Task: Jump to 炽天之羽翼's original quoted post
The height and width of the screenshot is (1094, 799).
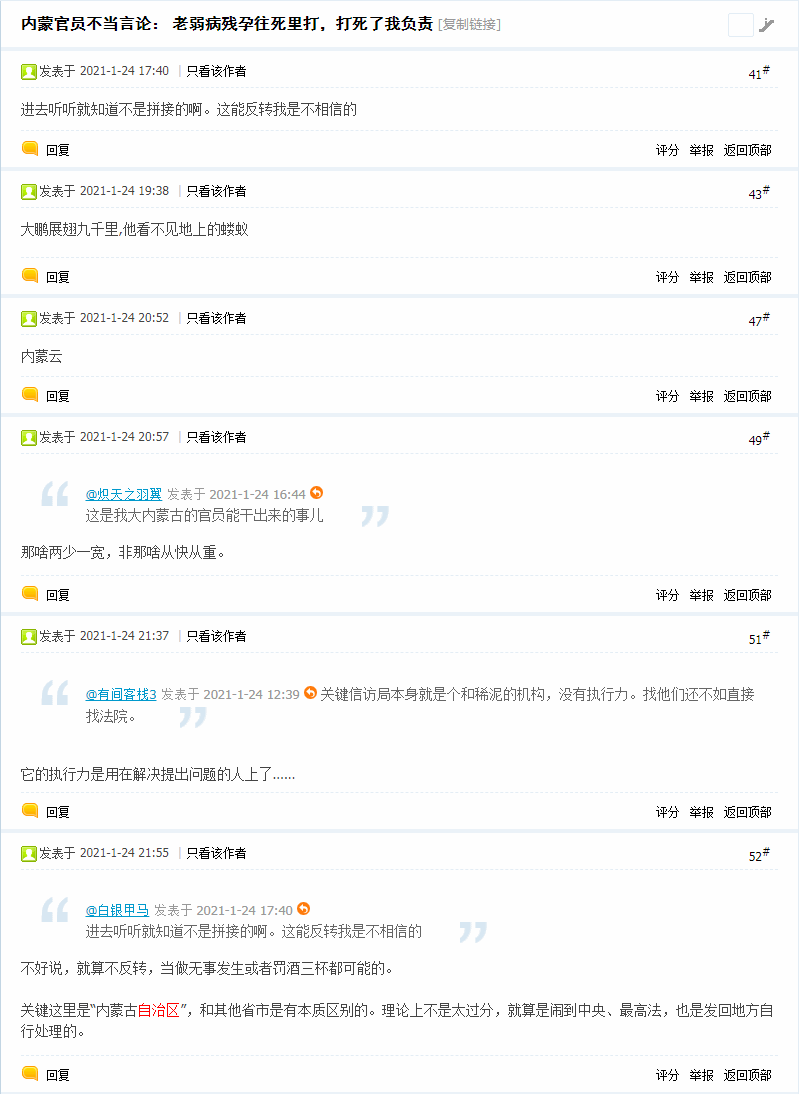Action: pyautogui.click(x=317, y=493)
